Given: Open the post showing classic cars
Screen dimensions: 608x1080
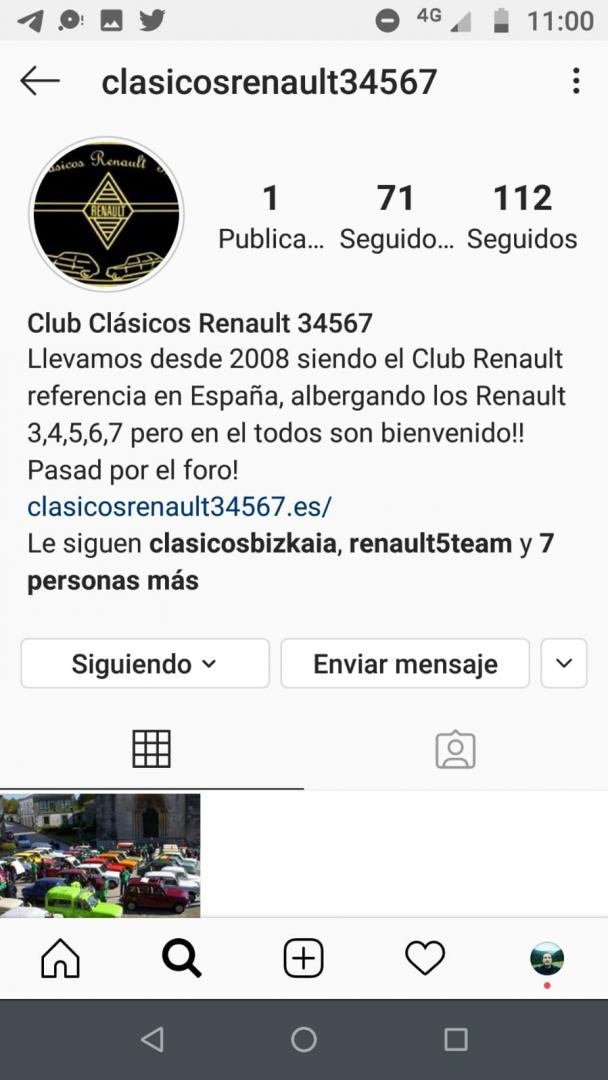Looking at the screenshot, I should coord(100,855).
